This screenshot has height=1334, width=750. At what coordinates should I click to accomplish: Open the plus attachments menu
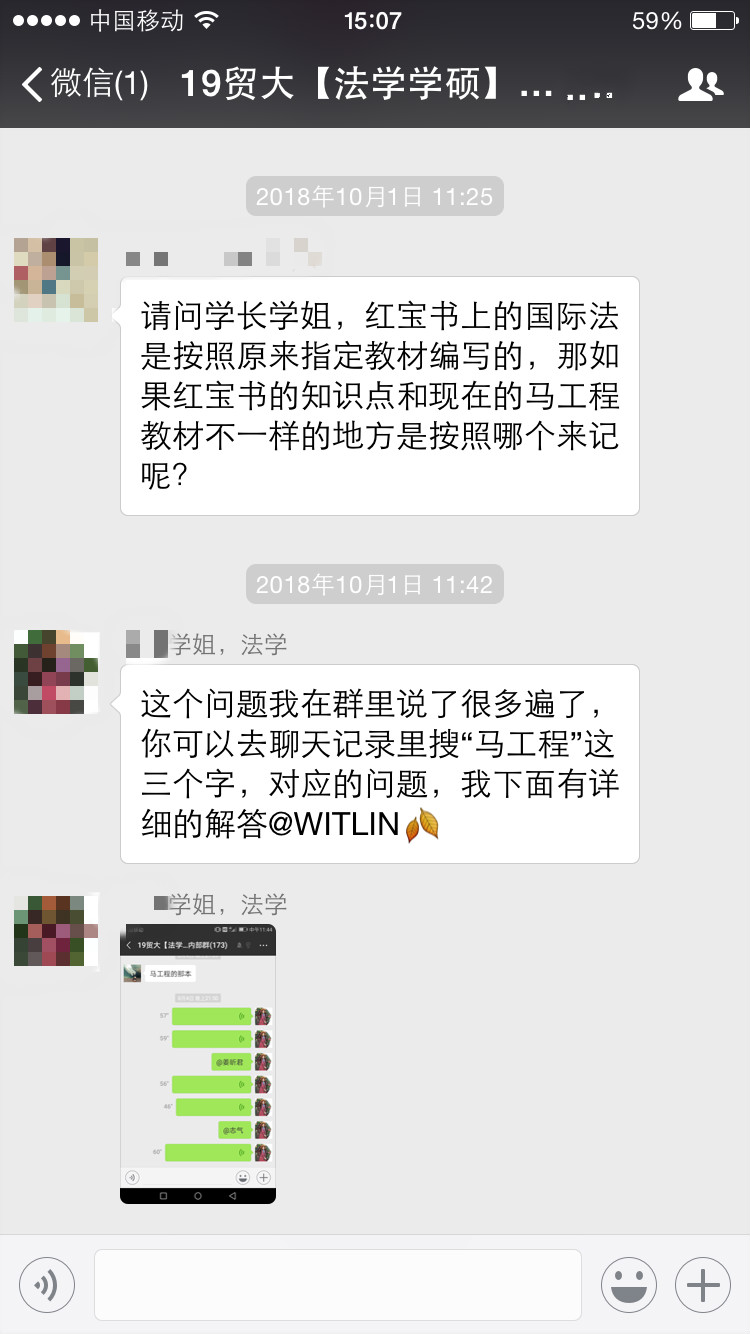click(703, 1285)
